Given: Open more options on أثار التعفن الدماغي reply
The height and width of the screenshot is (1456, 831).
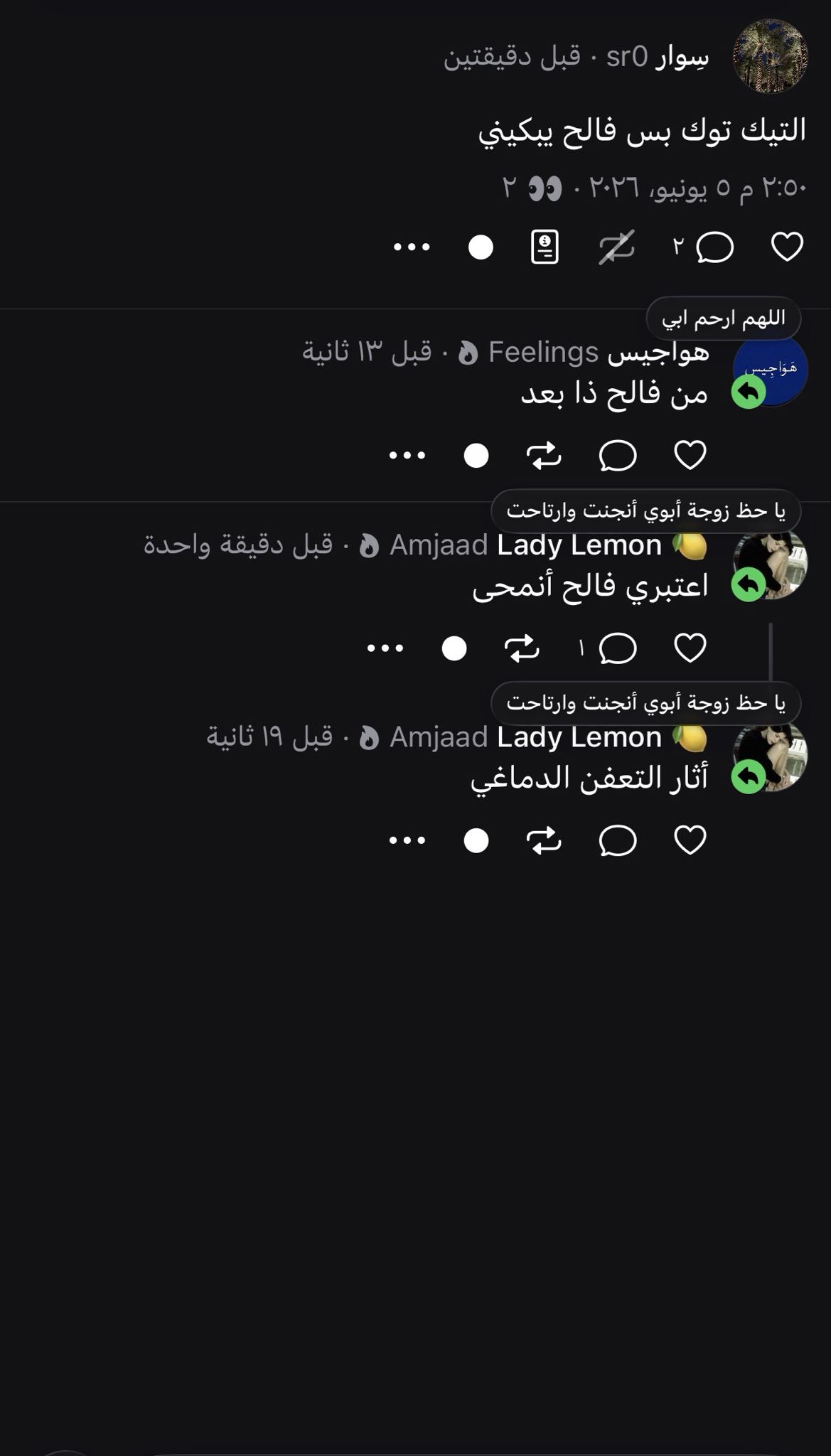Looking at the screenshot, I should pyautogui.click(x=407, y=840).
